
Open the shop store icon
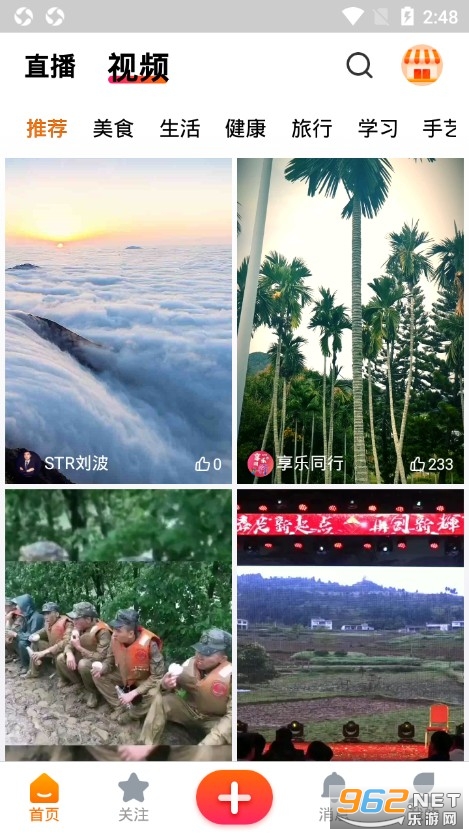point(422,65)
